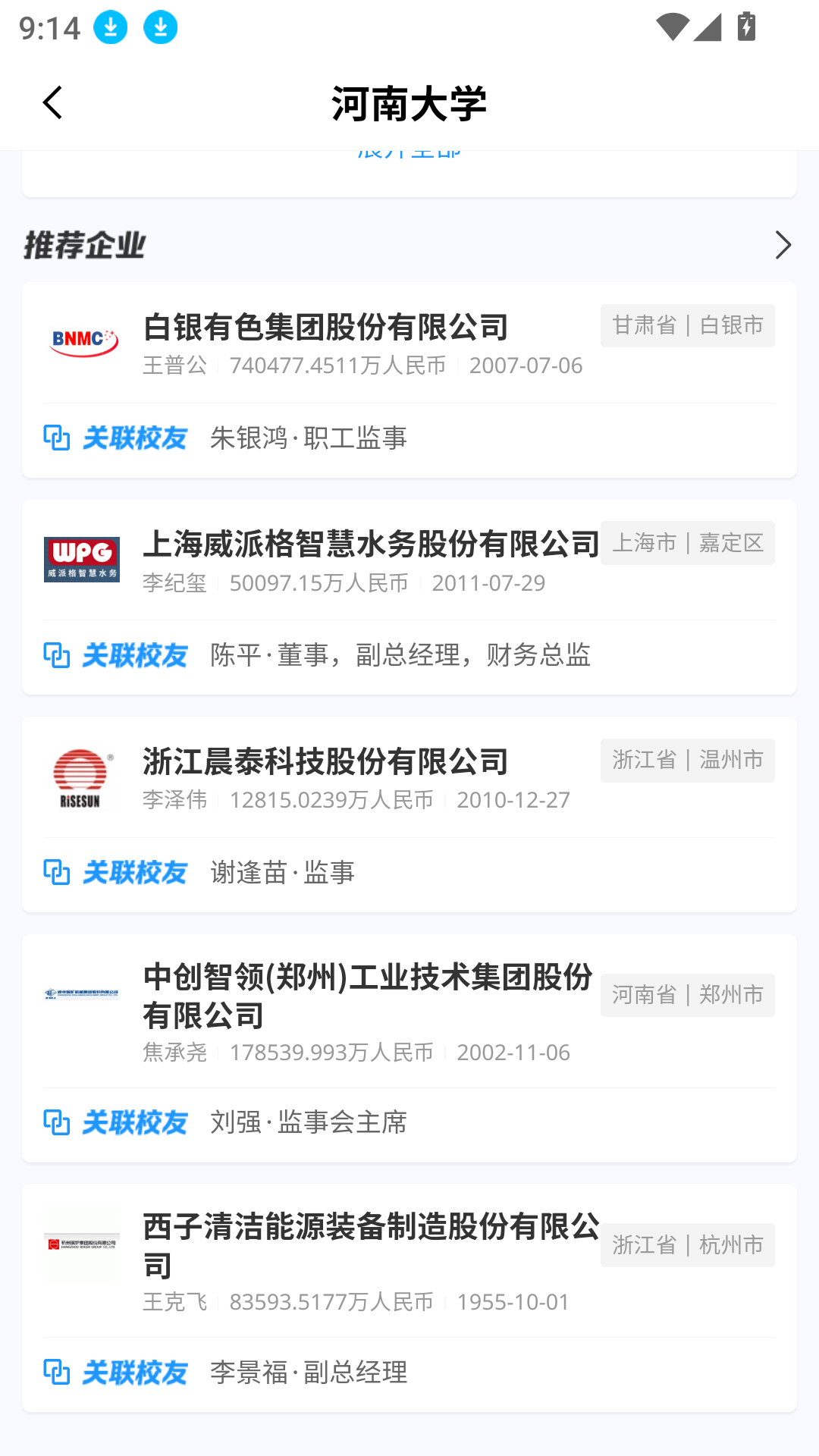Tap the 河南省|郑州市 region tag
This screenshot has width=819, height=1456.
pos(687,995)
